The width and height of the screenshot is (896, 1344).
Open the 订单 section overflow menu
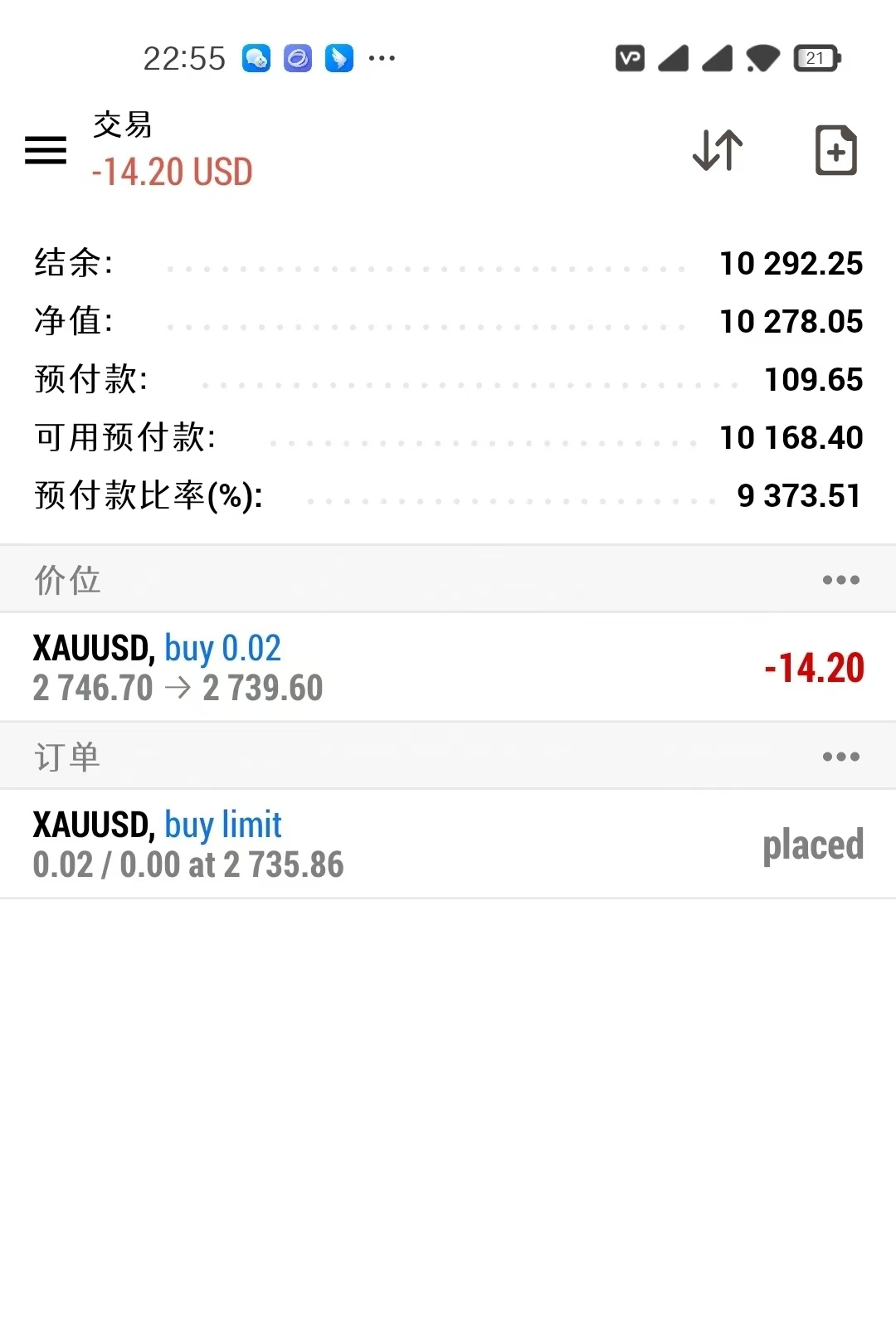coord(840,757)
